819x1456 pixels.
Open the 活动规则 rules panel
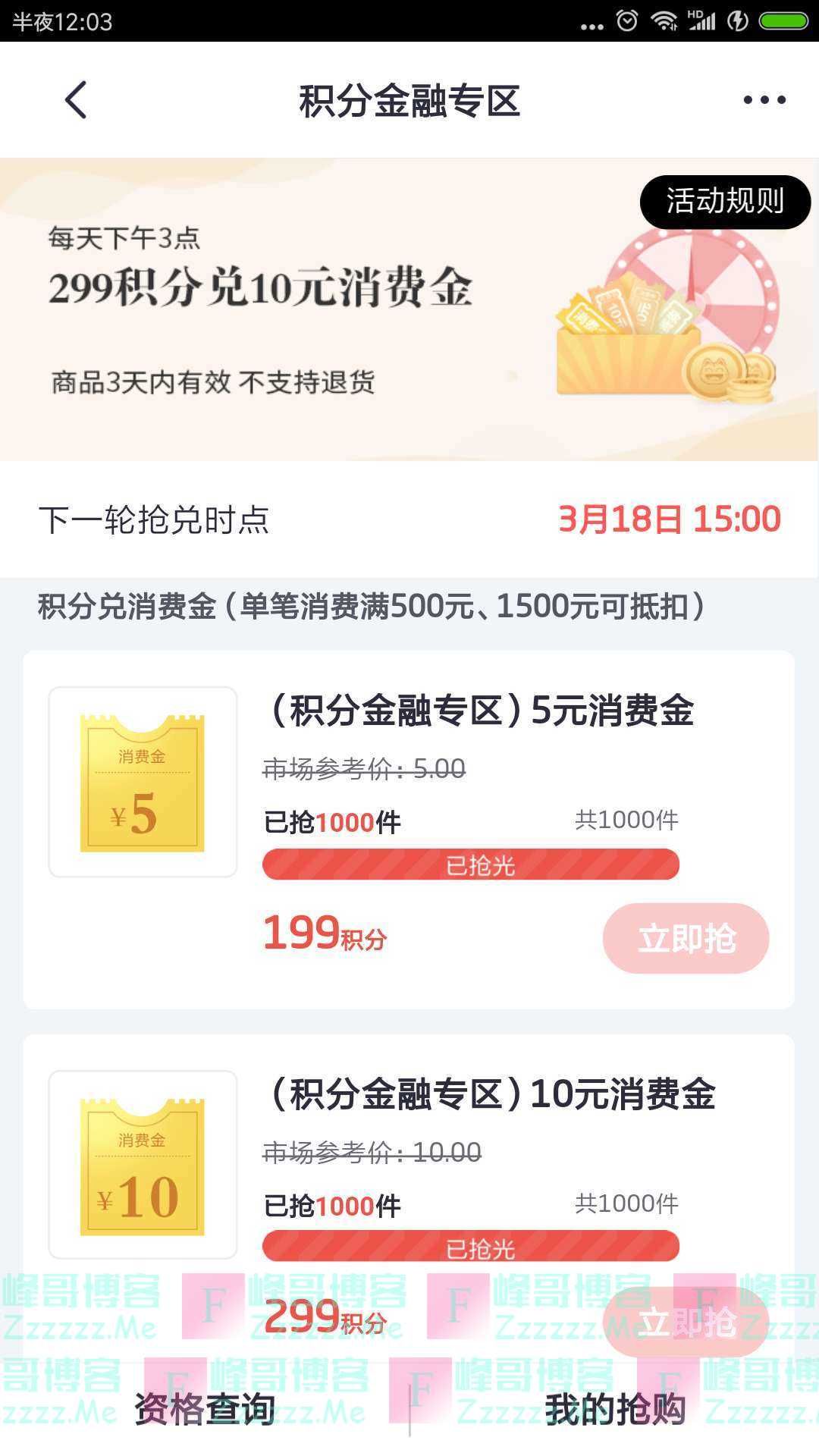point(724,202)
